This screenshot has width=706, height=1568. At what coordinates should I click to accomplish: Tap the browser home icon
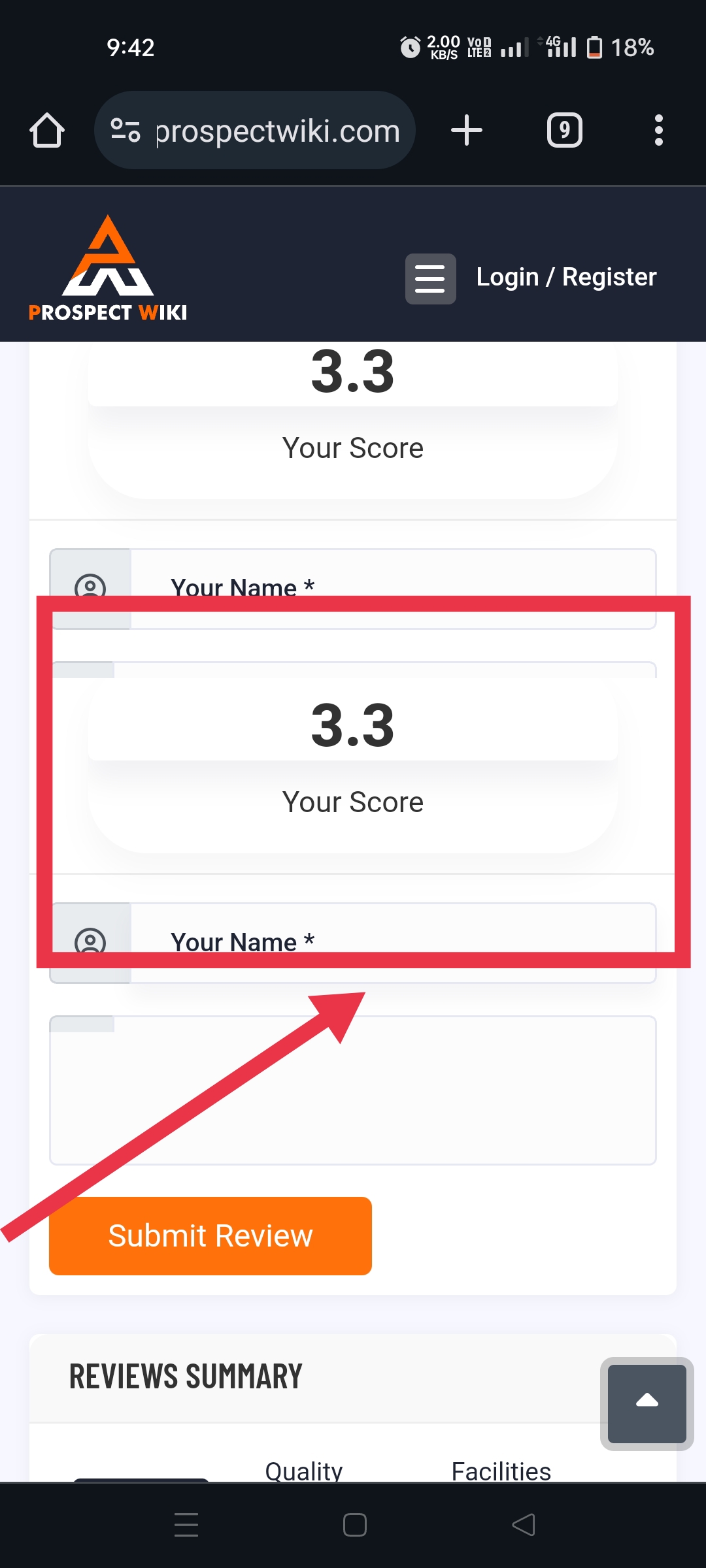pos(47,130)
